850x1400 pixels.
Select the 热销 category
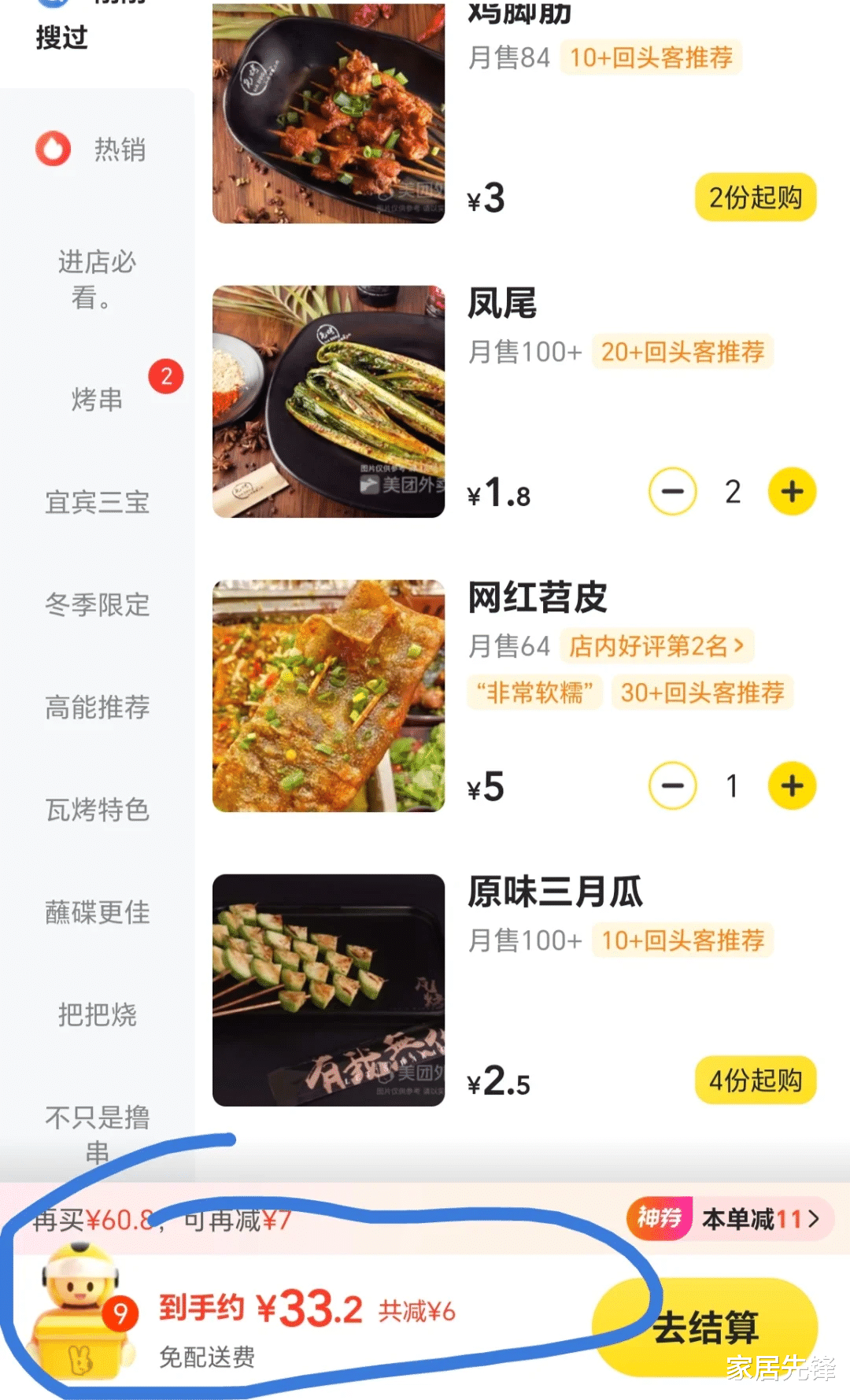(96, 150)
